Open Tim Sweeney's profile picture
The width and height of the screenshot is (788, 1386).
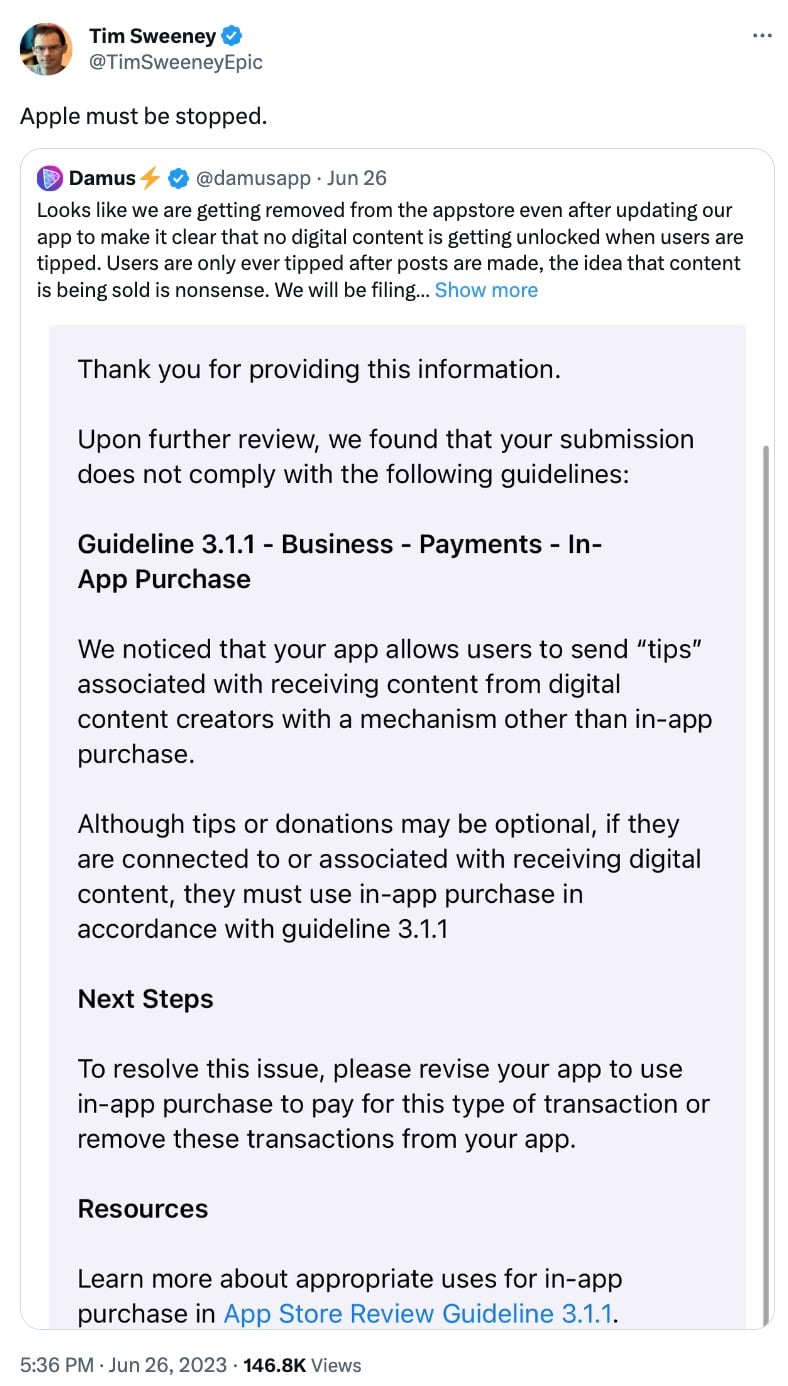(46, 49)
